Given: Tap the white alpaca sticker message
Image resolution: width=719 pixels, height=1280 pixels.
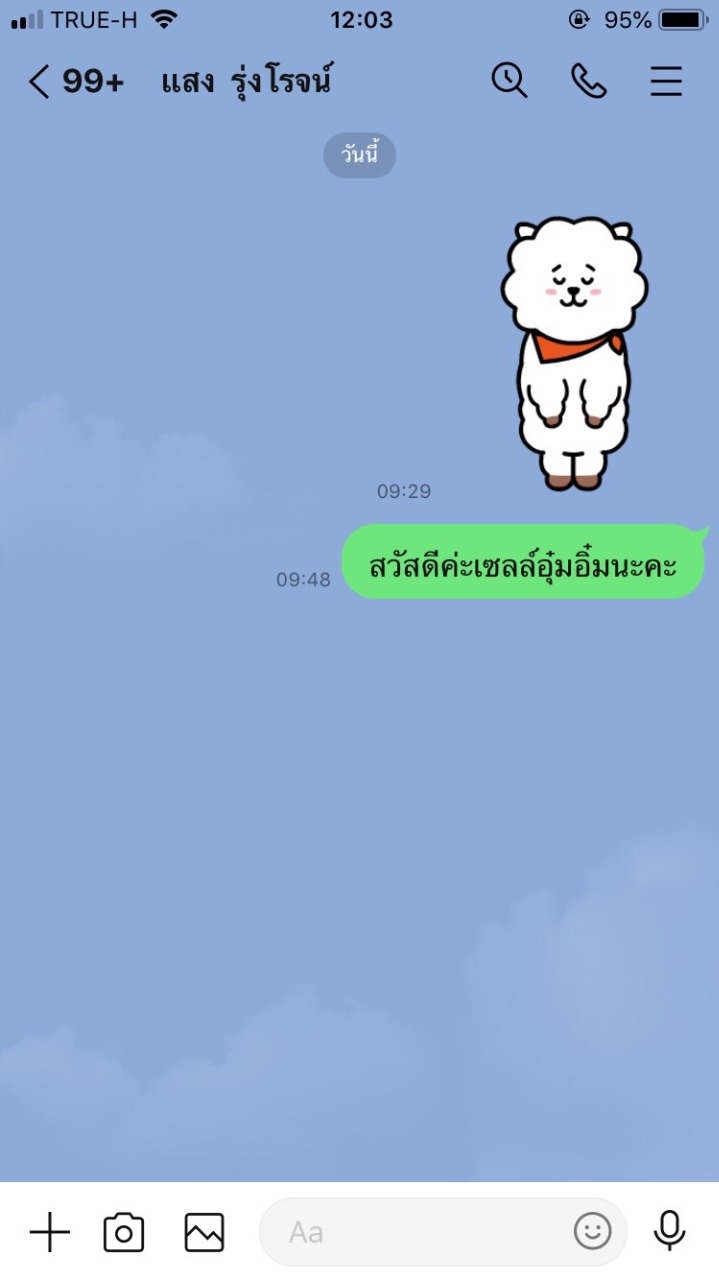Looking at the screenshot, I should point(574,354).
